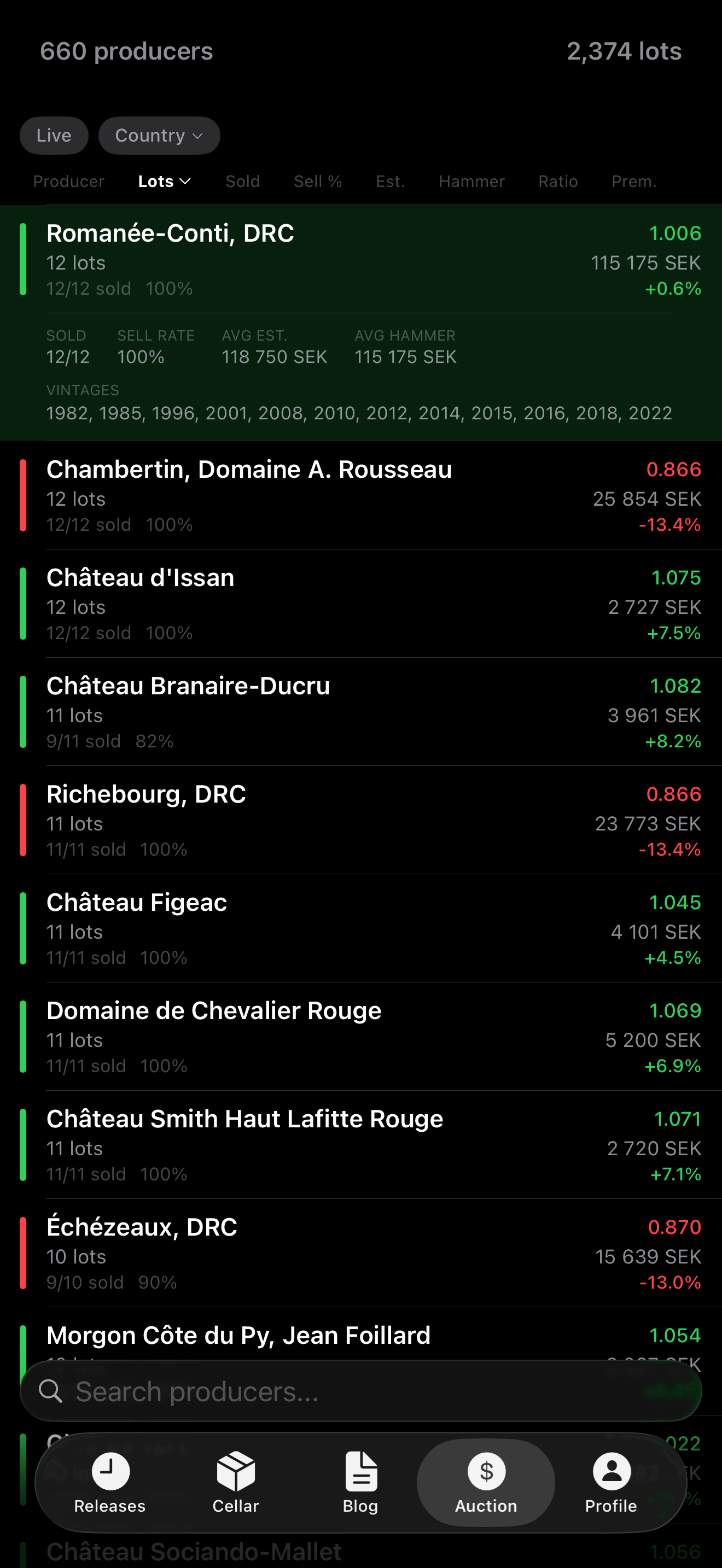The width and height of the screenshot is (722, 1568).
Task: Expand Chambertin, Domaine A. Rousseau row
Action: [x=359, y=495]
